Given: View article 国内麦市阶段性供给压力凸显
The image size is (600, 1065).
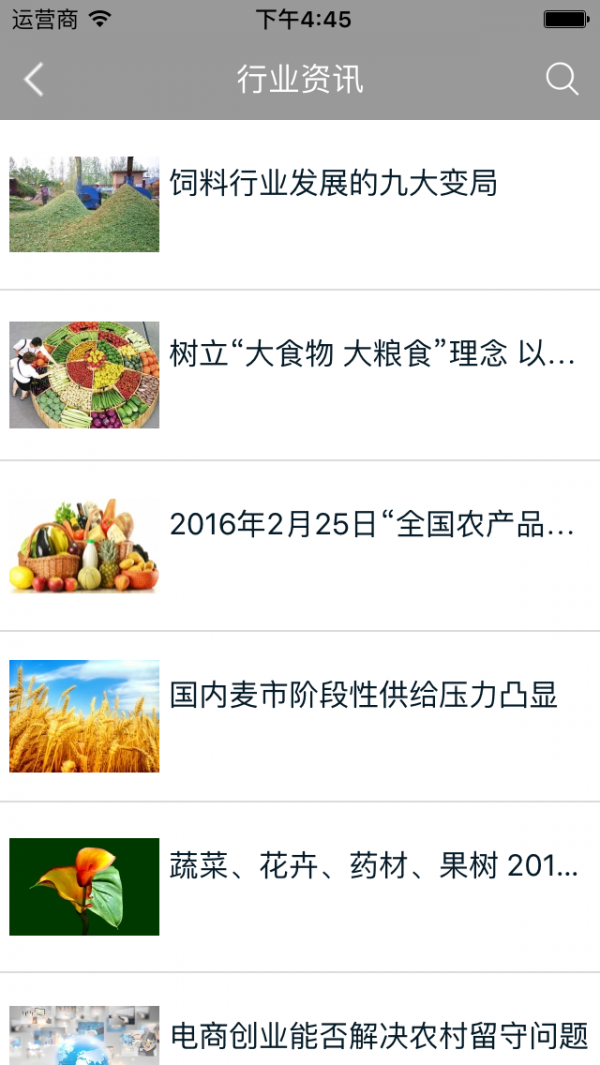Looking at the screenshot, I should [x=363, y=696].
